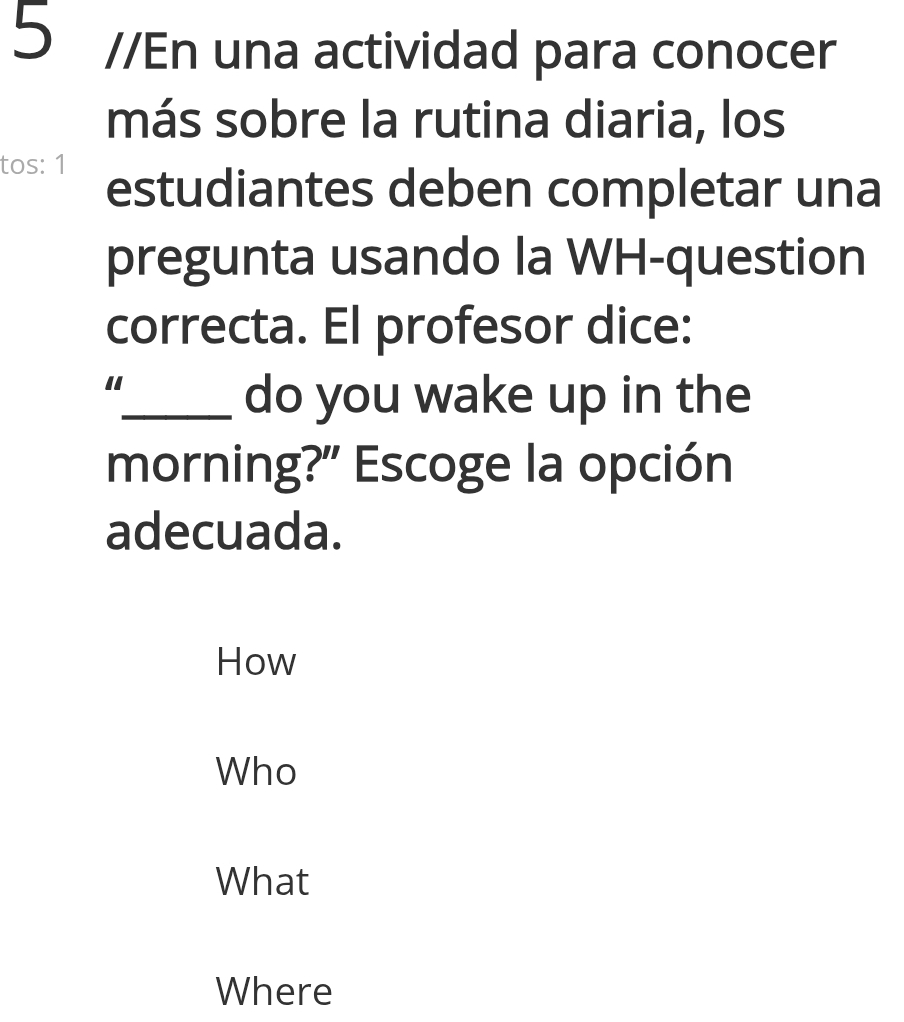Pick the What answer option
The height and width of the screenshot is (1022, 904).
pyautogui.click(x=262, y=882)
